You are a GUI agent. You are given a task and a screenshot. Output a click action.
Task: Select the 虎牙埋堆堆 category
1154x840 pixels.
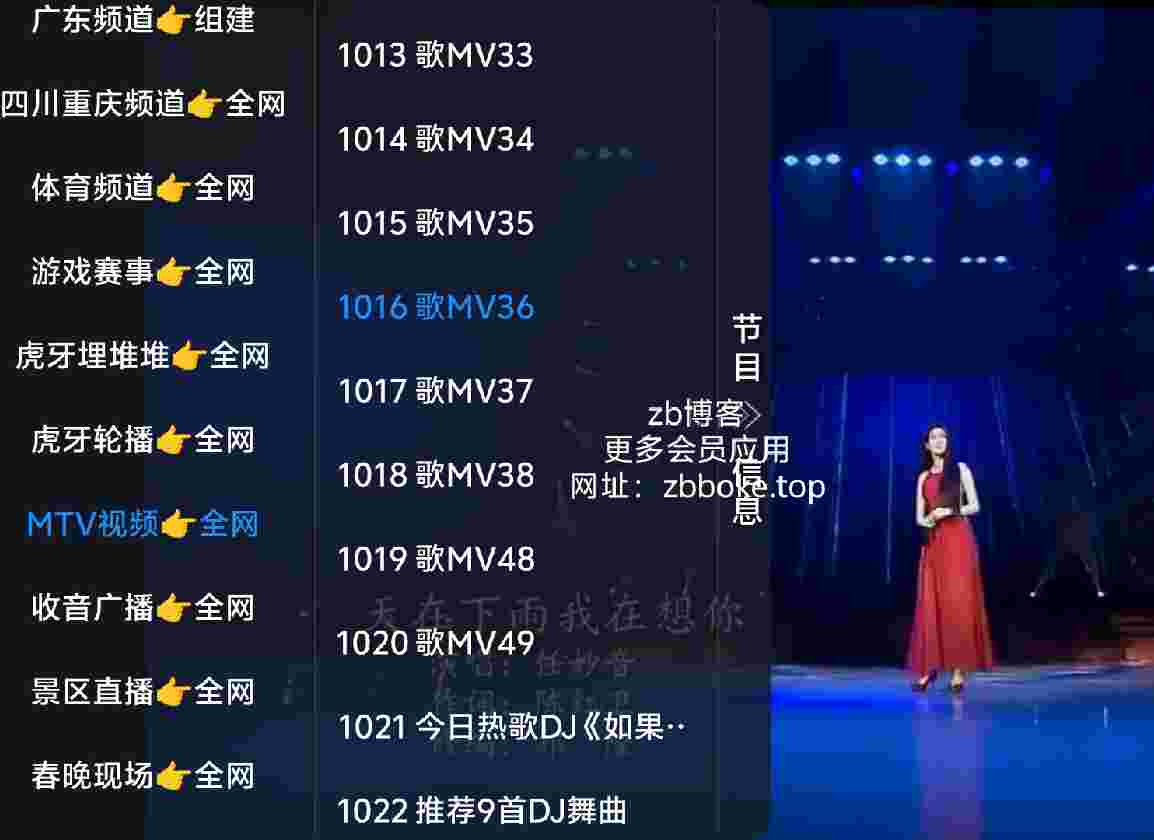(x=143, y=356)
